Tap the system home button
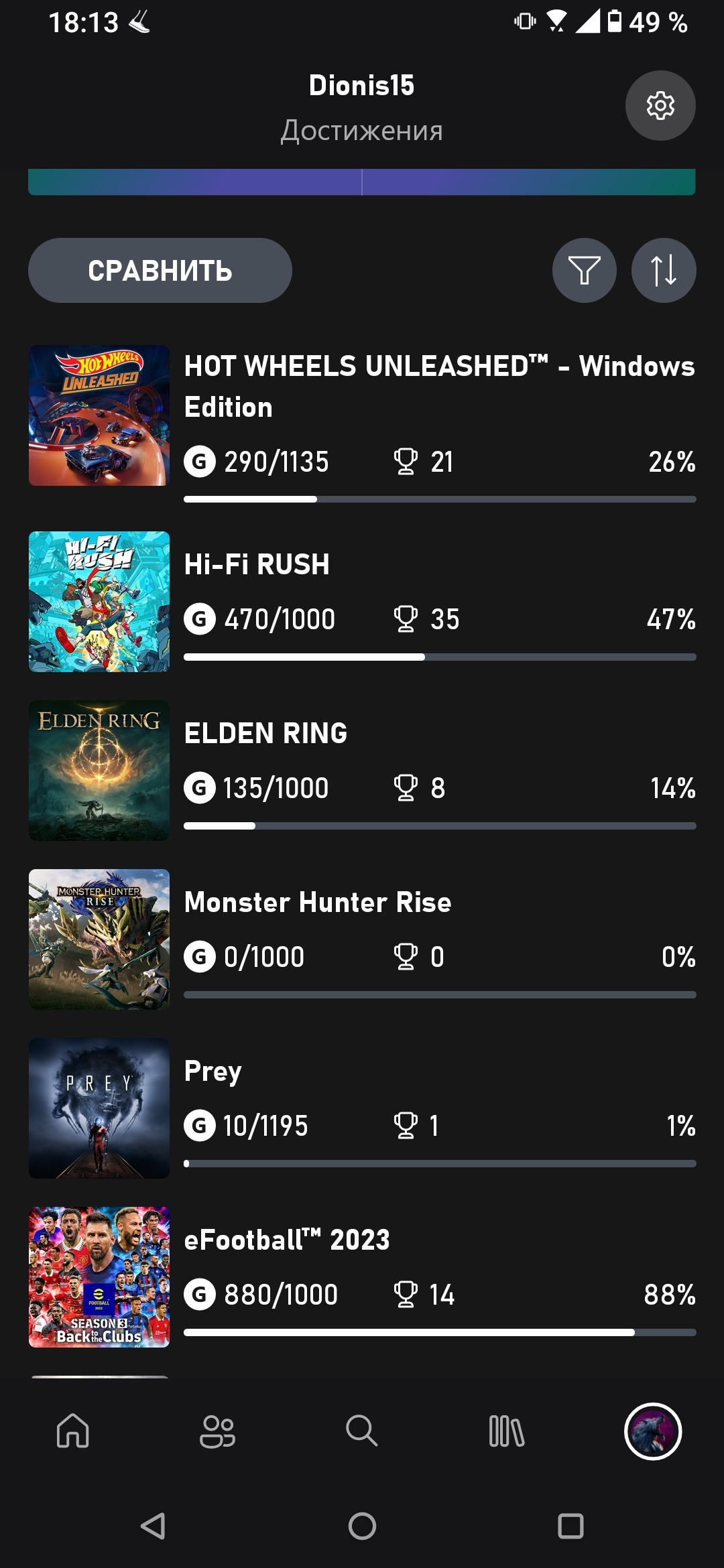 (x=362, y=1526)
